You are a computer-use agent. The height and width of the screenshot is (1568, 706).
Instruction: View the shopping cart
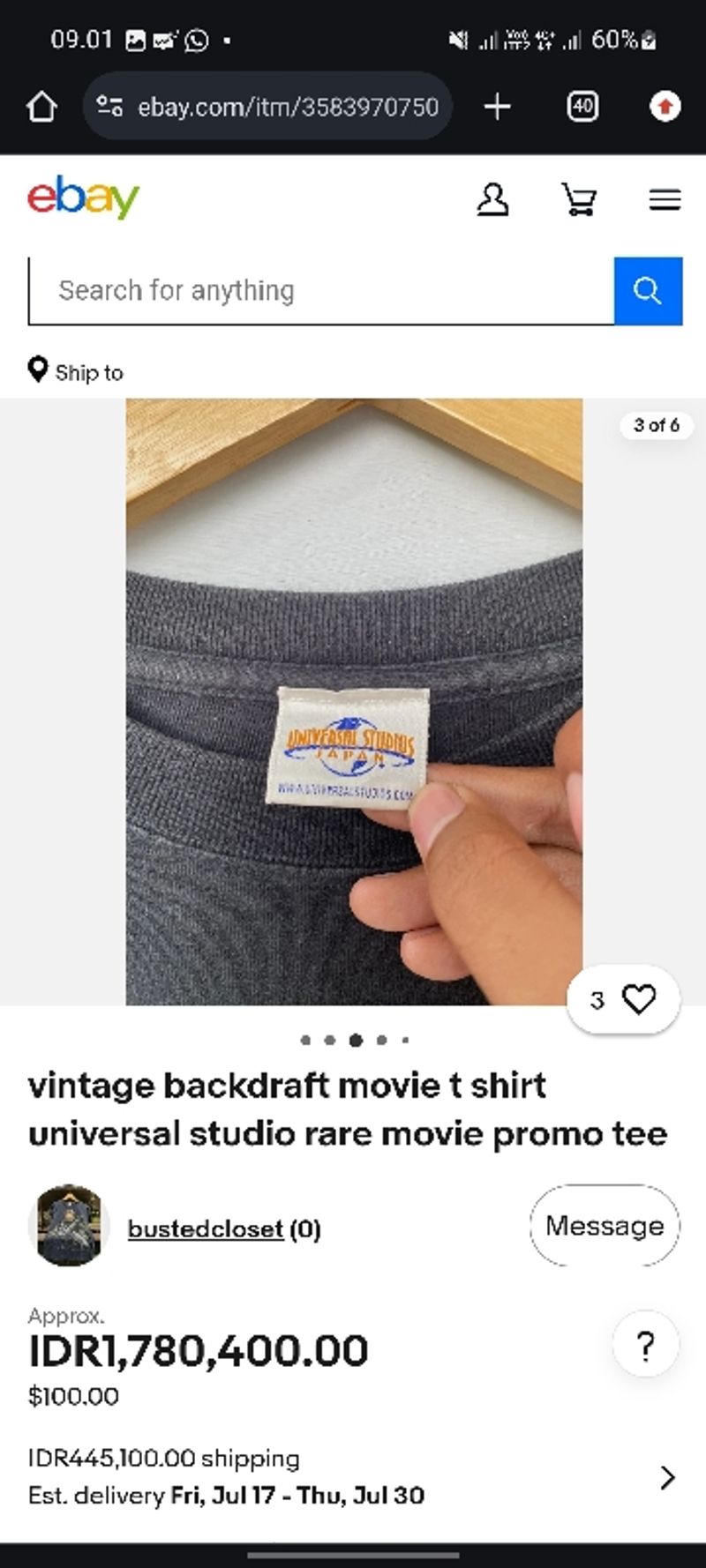pyautogui.click(x=579, y=199)
